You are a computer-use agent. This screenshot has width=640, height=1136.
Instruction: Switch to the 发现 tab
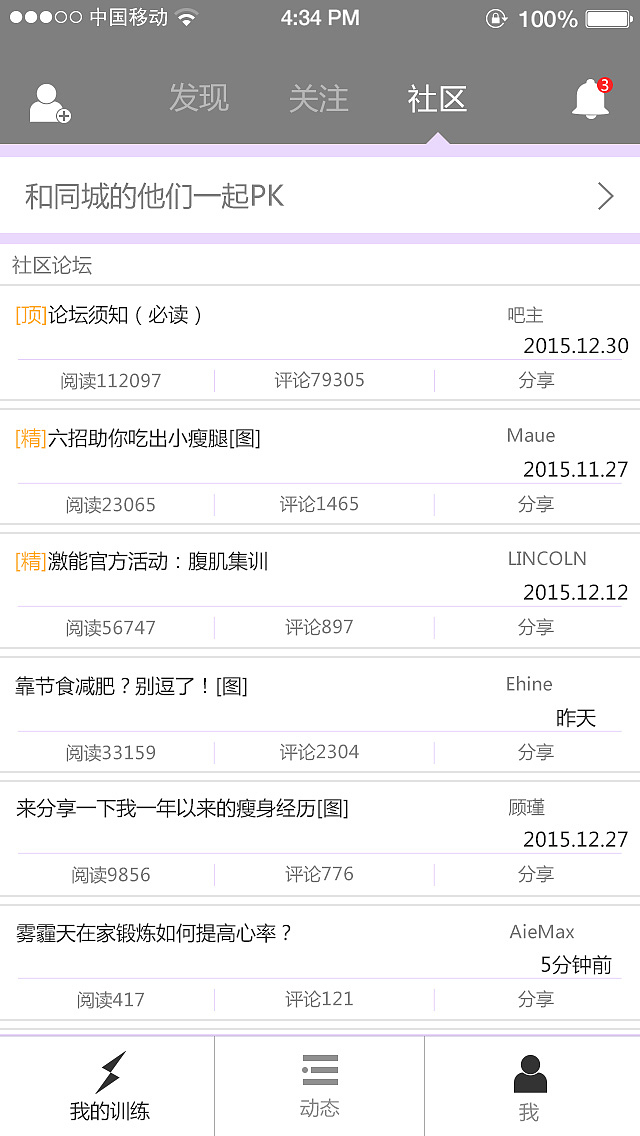click(x=199, y=99)
